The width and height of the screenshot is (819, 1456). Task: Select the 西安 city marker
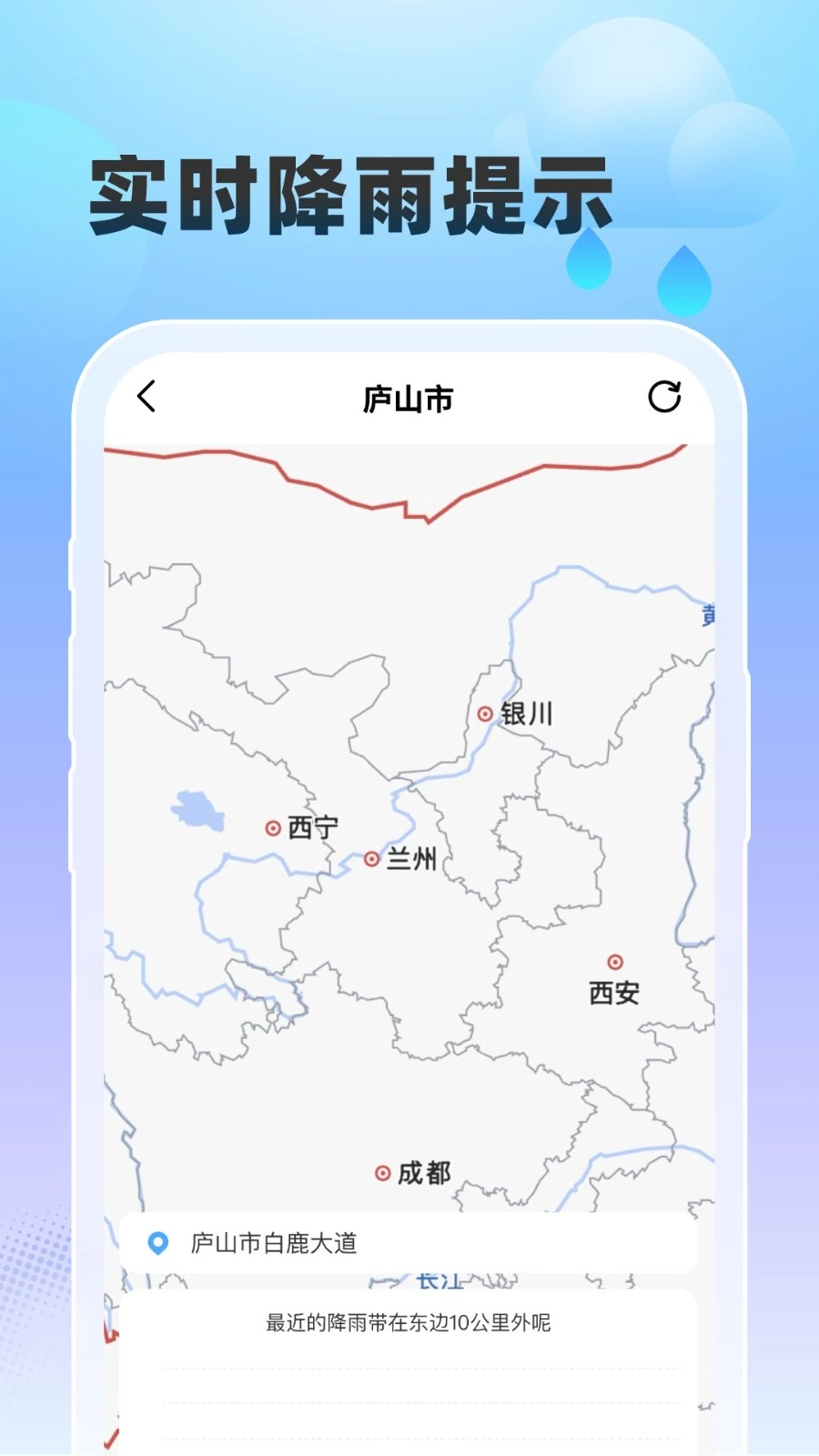[x=614, y=960]
